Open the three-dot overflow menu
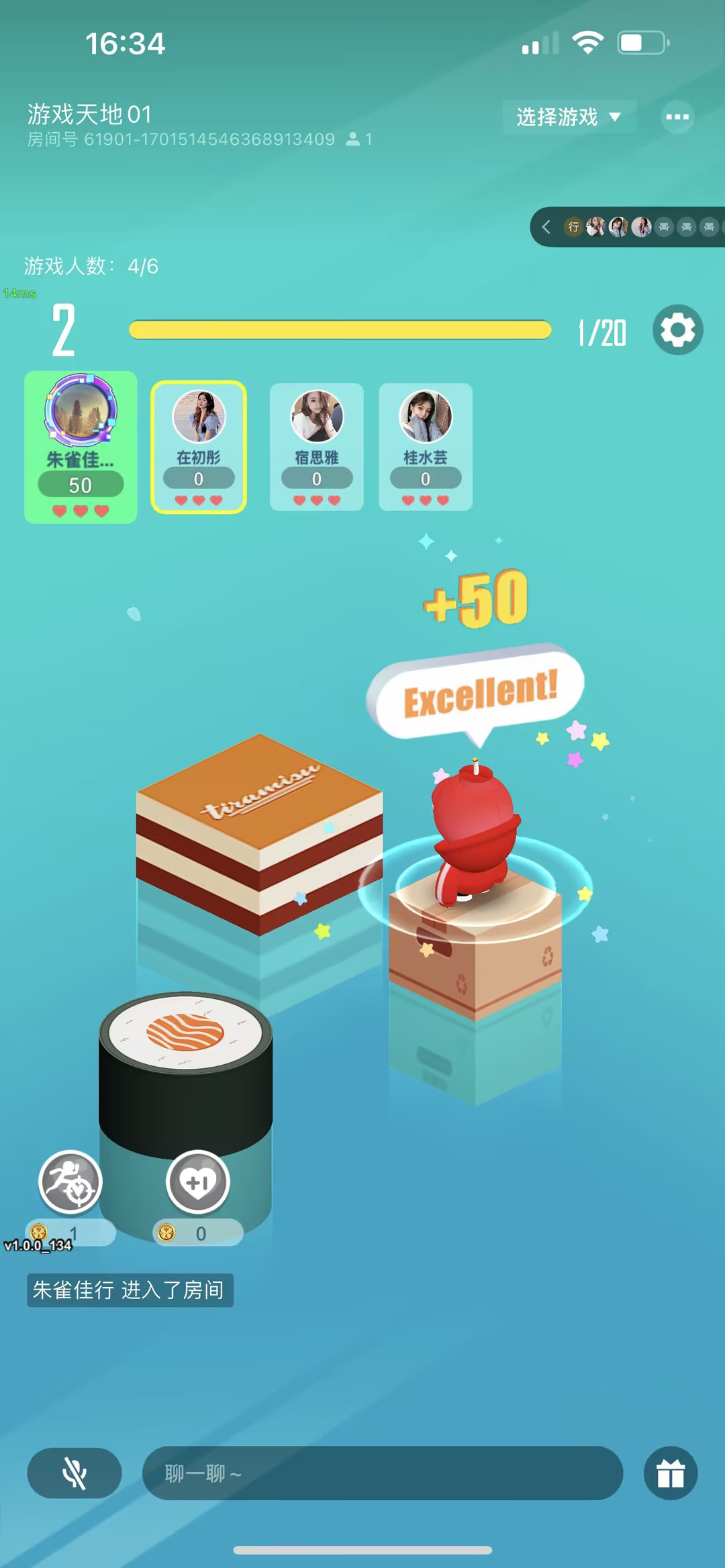 tap(677, 117)
